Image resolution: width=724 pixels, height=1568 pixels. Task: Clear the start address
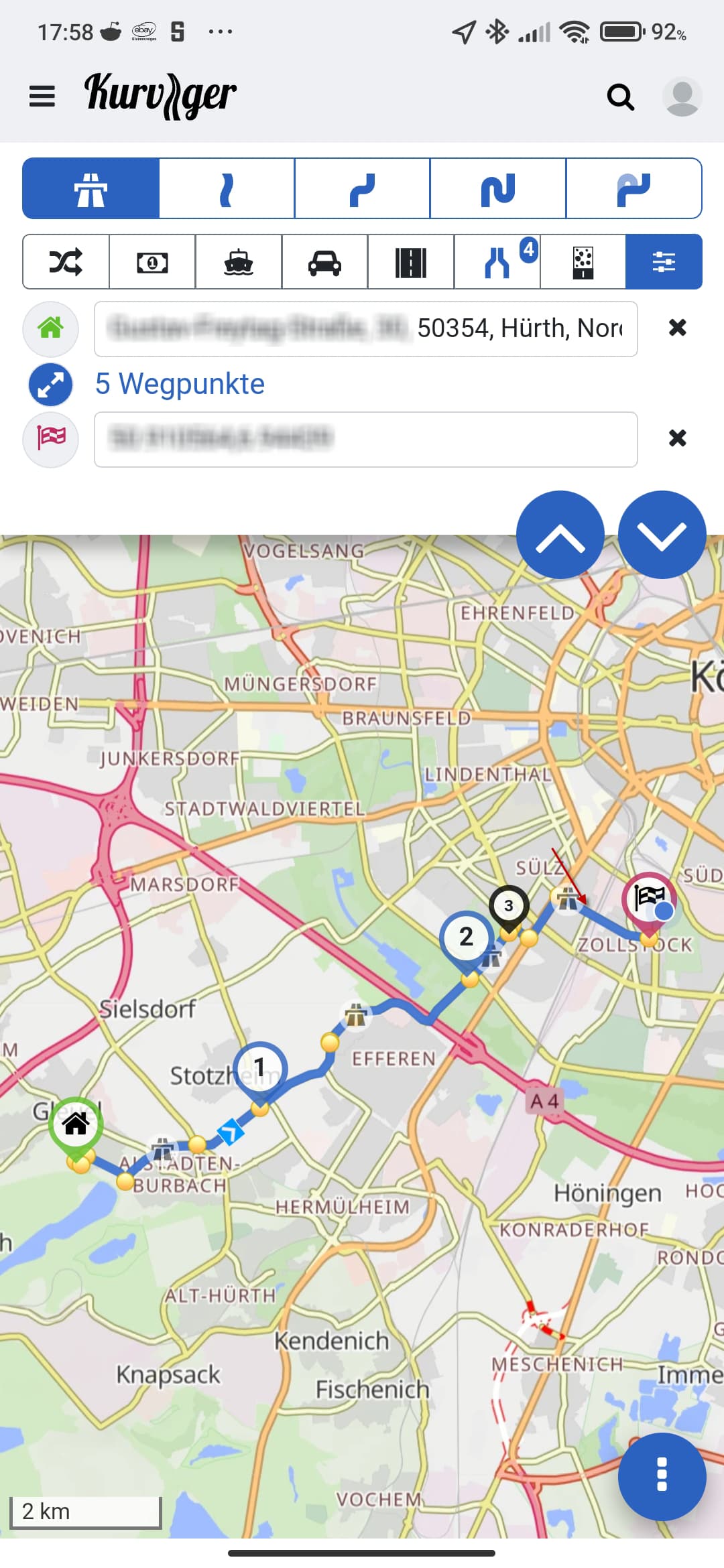[678, 328]
